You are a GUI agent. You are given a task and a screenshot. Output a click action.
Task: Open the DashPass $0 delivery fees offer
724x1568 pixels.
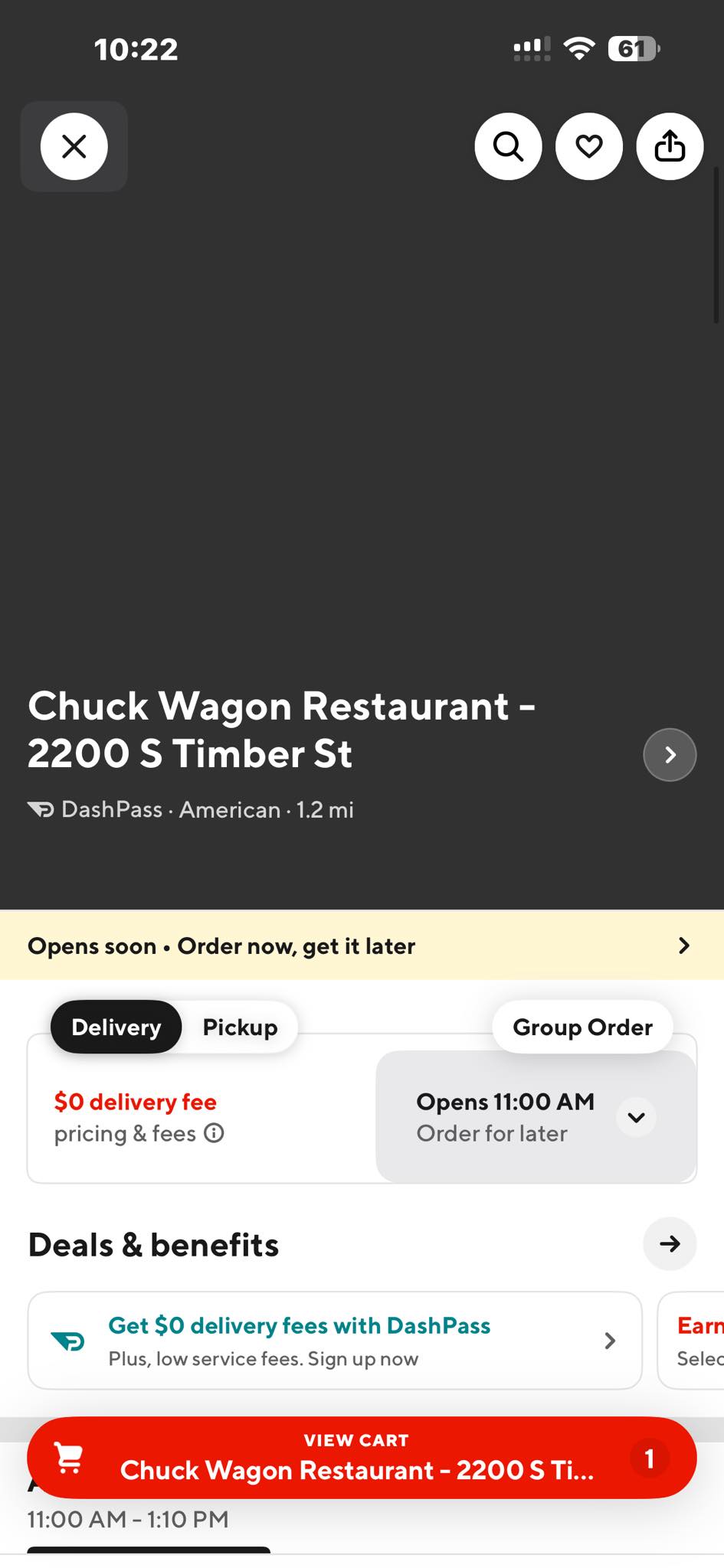coord(335,1341)
